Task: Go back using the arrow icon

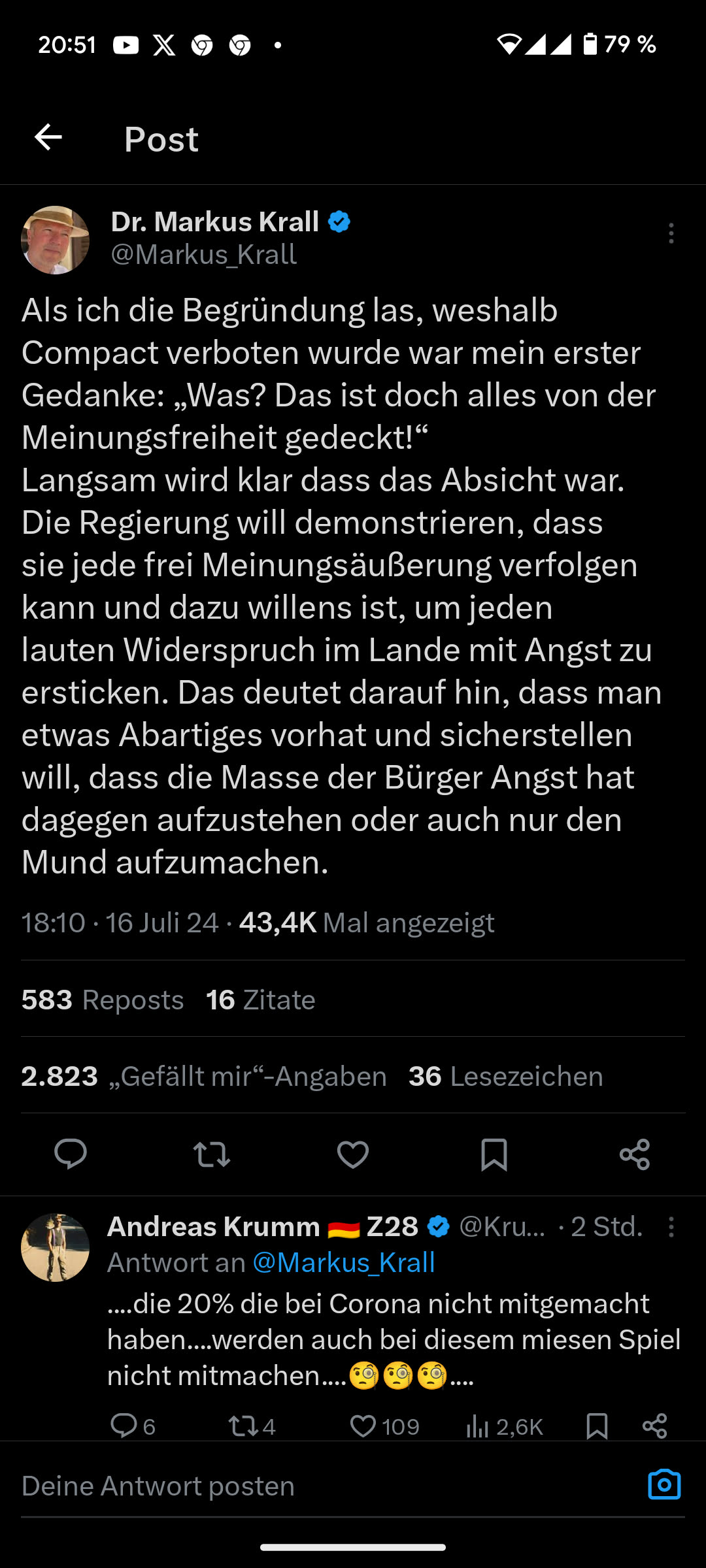Action: pyautogui.click(x=48, y=138)
